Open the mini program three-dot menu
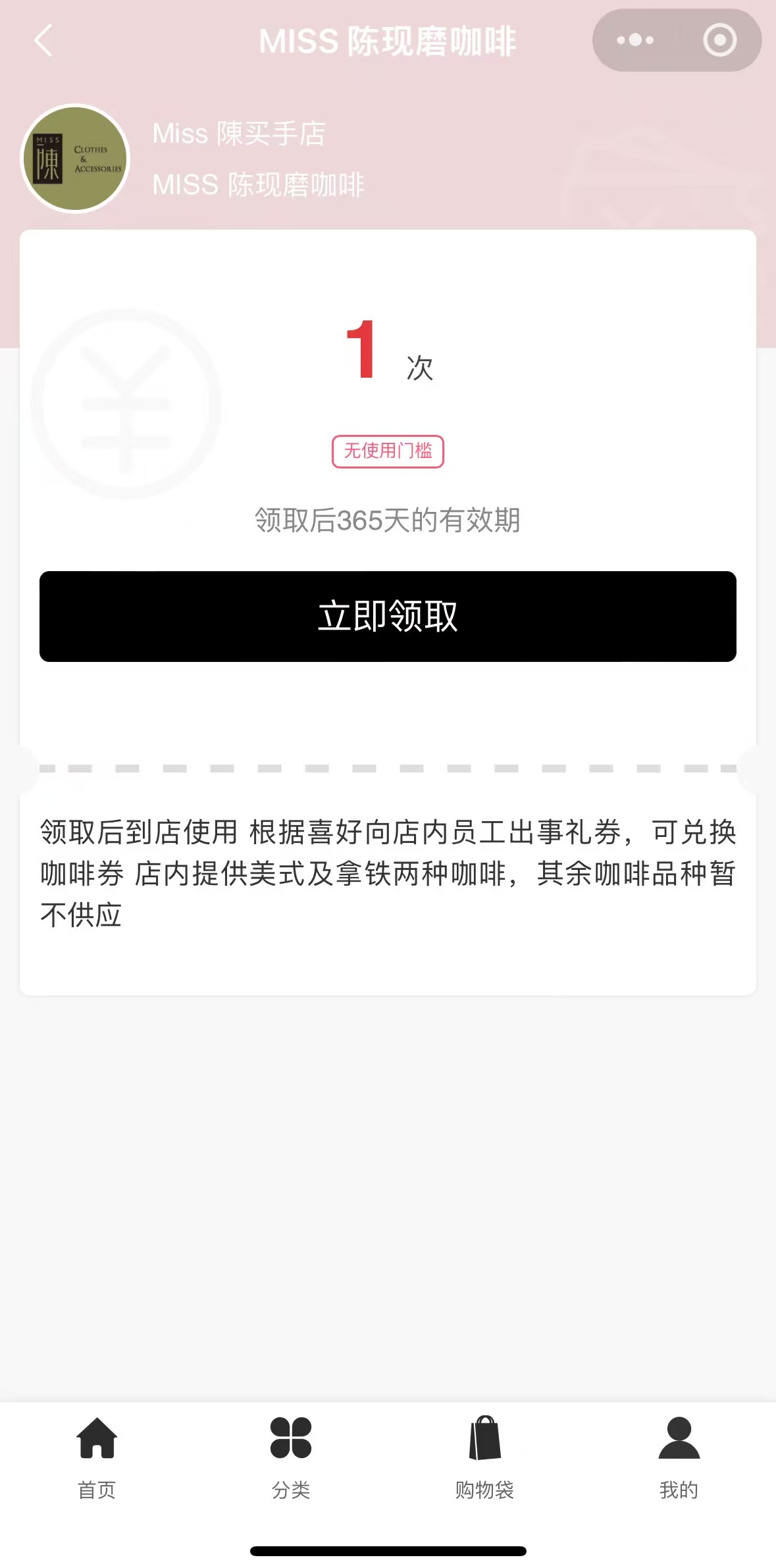This screenshot has height=1568, width=776. coord(635,40)
